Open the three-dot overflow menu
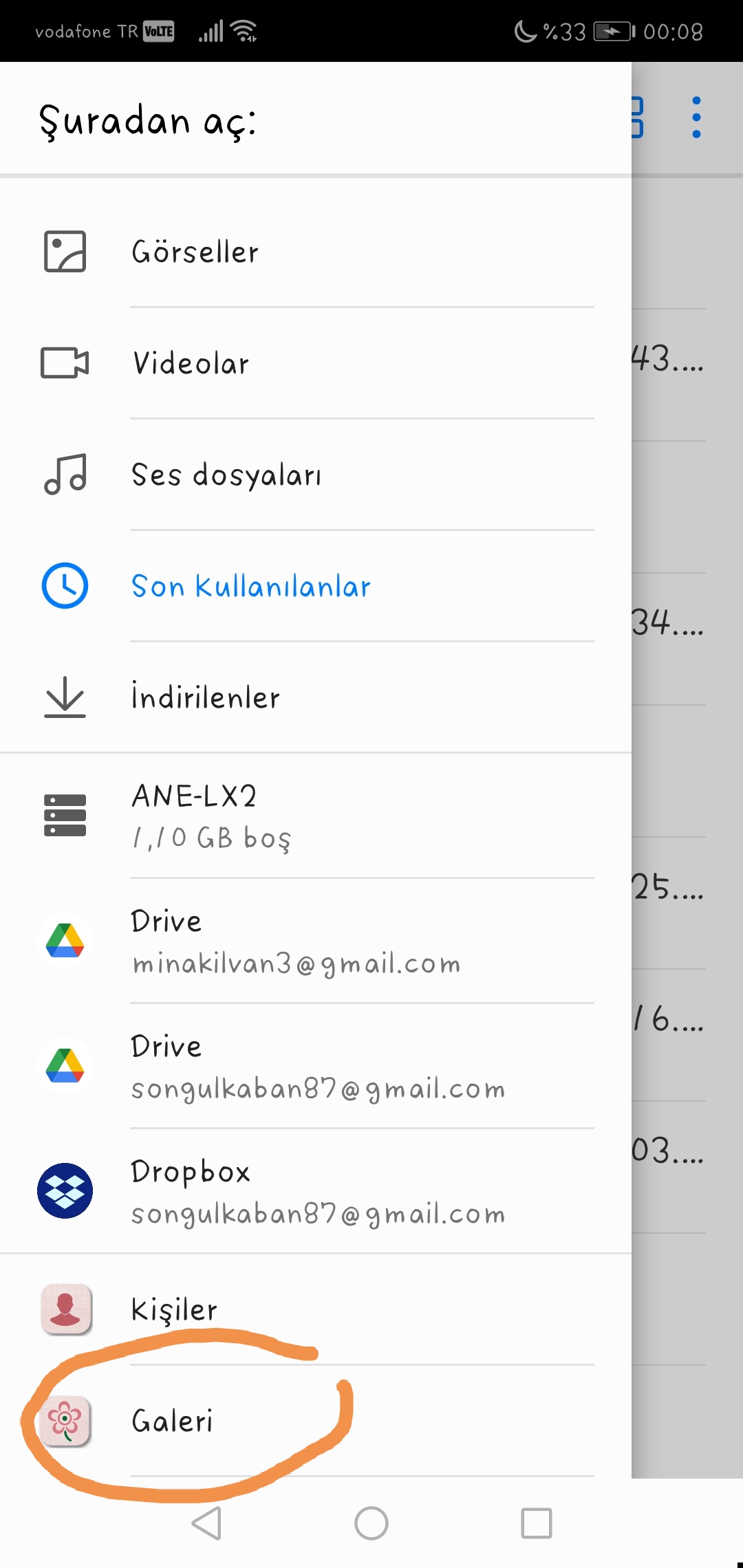743x1568 pixels. pyautogui.click(x=696, y=118)
